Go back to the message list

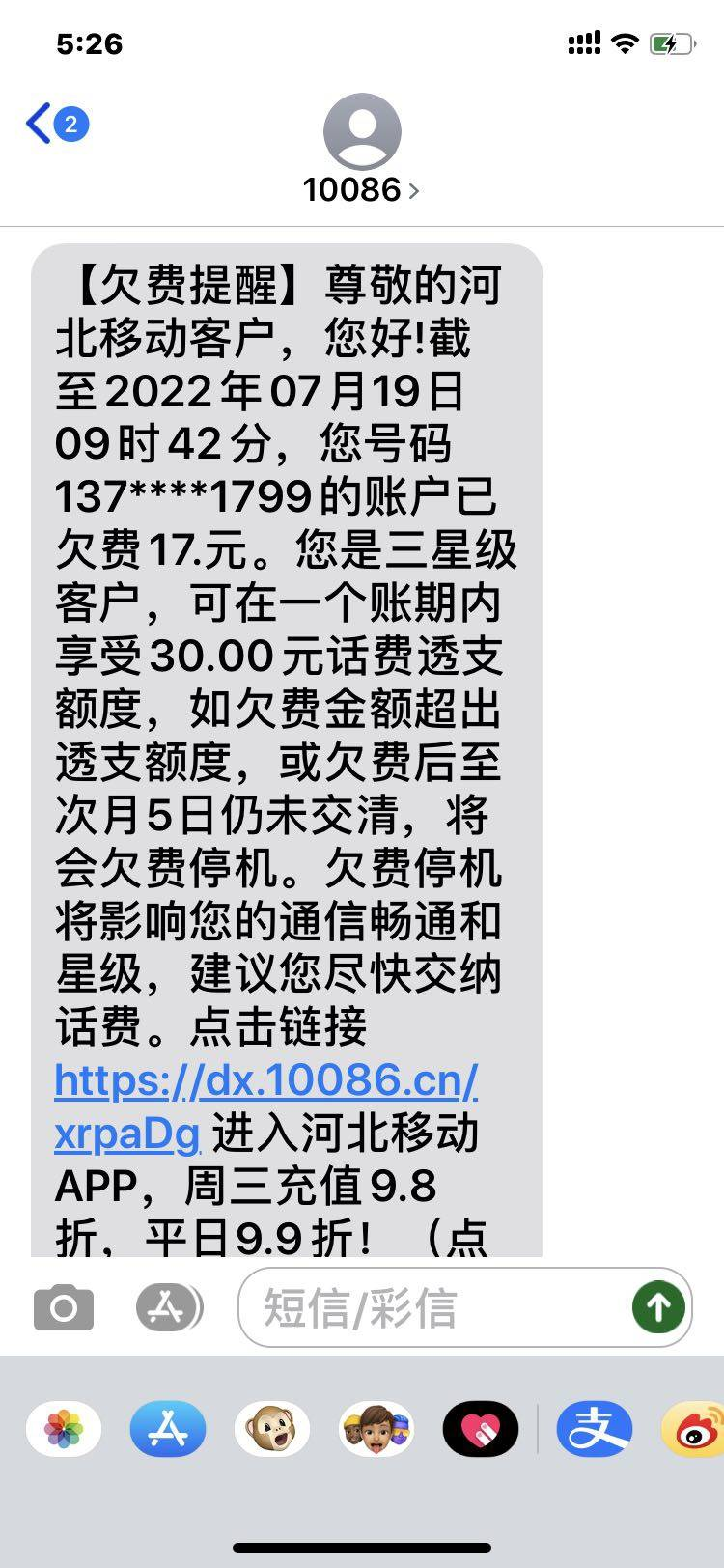[x=57, y=125]
